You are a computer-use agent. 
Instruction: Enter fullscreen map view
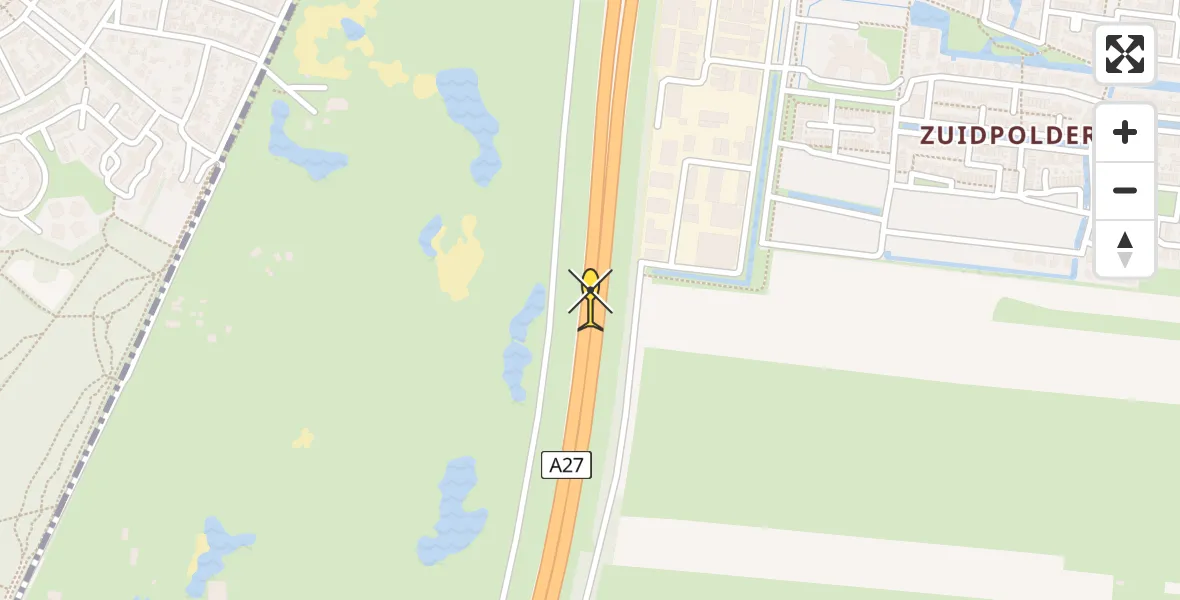[1124, 54]
